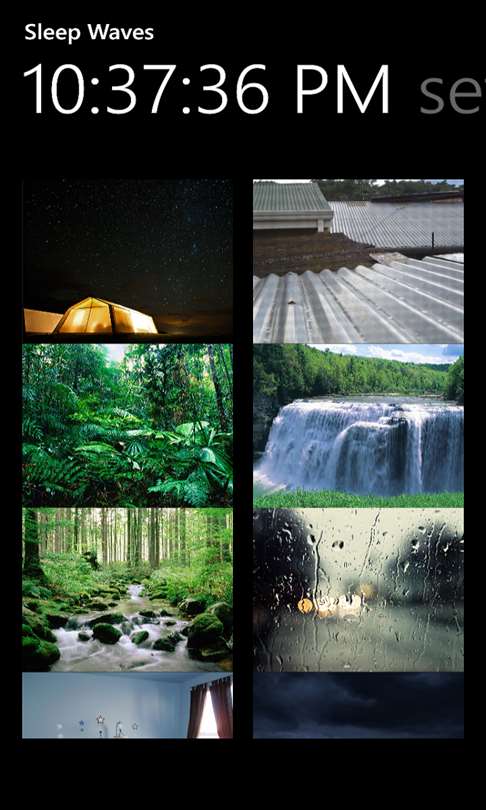Screen dimensions: 486x810
Task: Open the tropical jungle sound tile
Action: pos(127,425)
